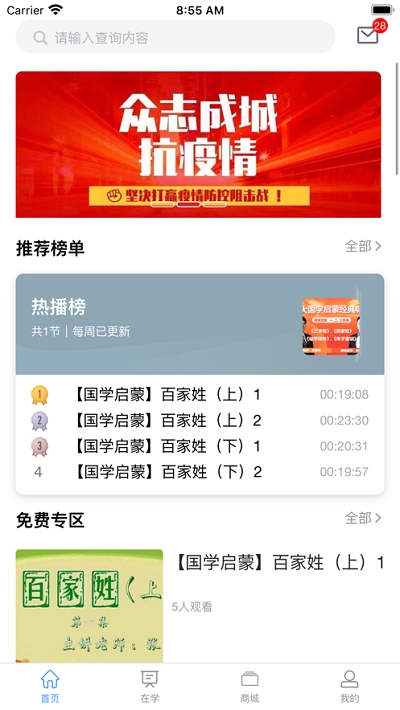View 全部 for 推荐榜单
This screenshot has height=710, width=400.
(363, 246)
